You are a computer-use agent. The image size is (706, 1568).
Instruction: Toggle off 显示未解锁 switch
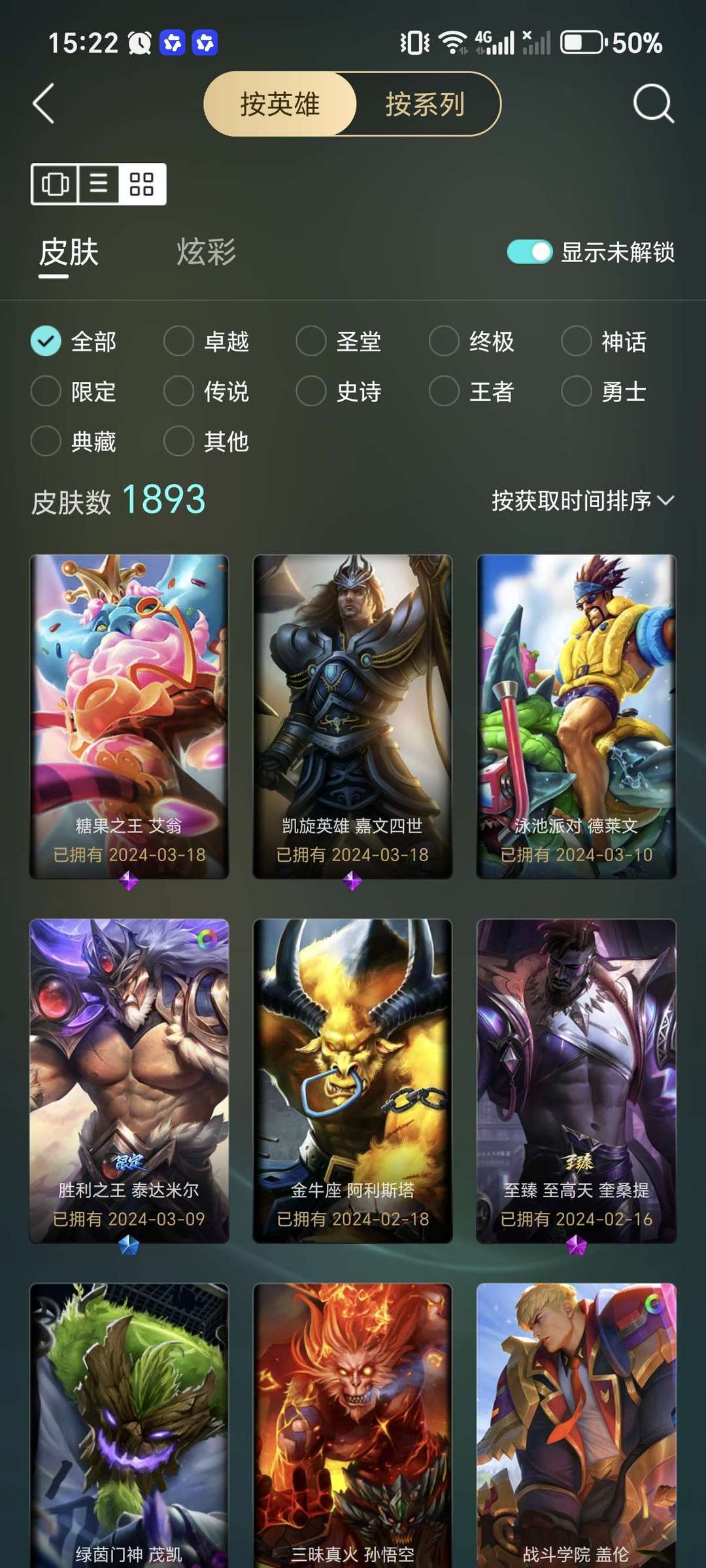530,252
